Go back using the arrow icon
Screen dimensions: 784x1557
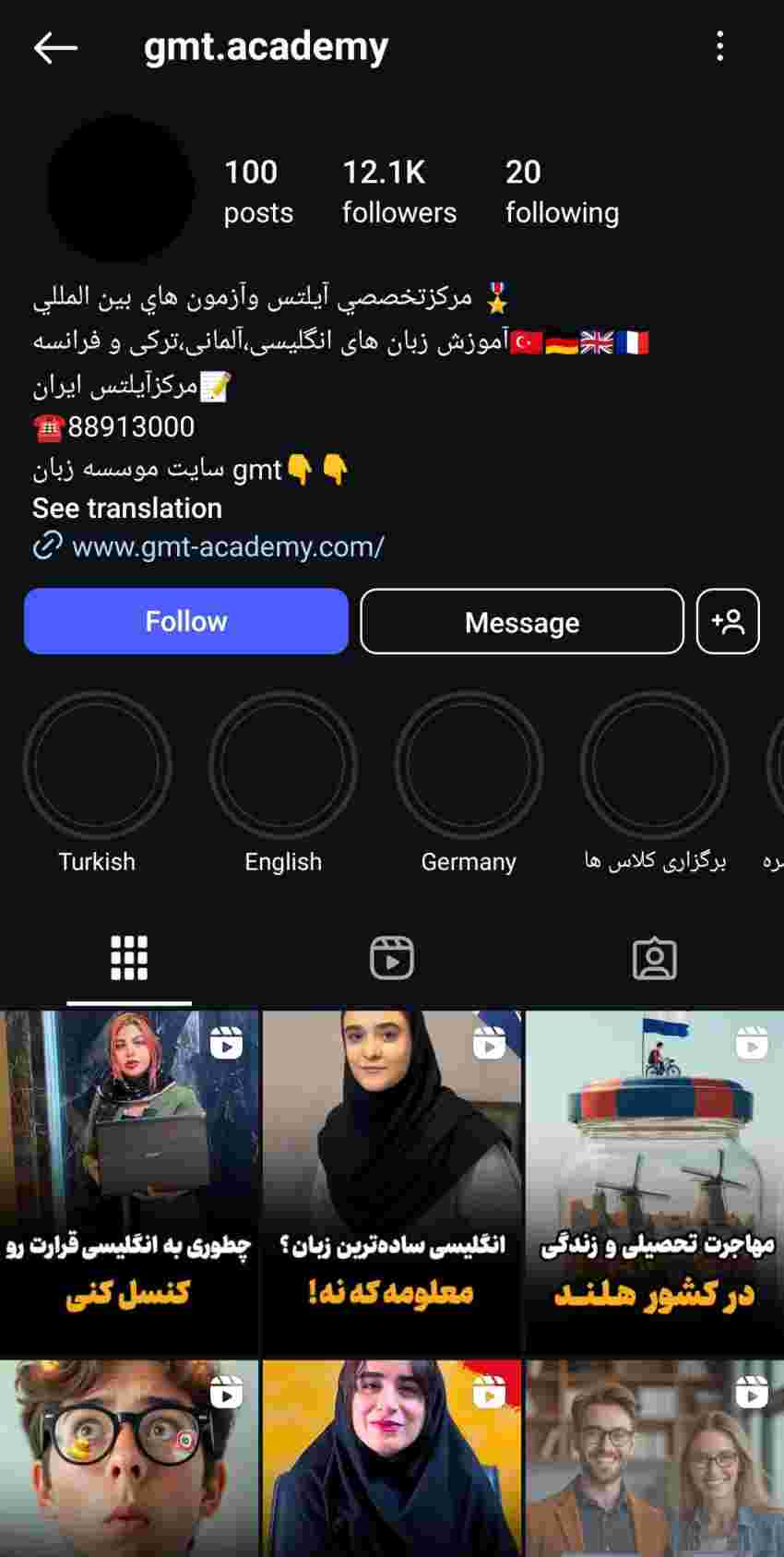(x=55, y=47)
